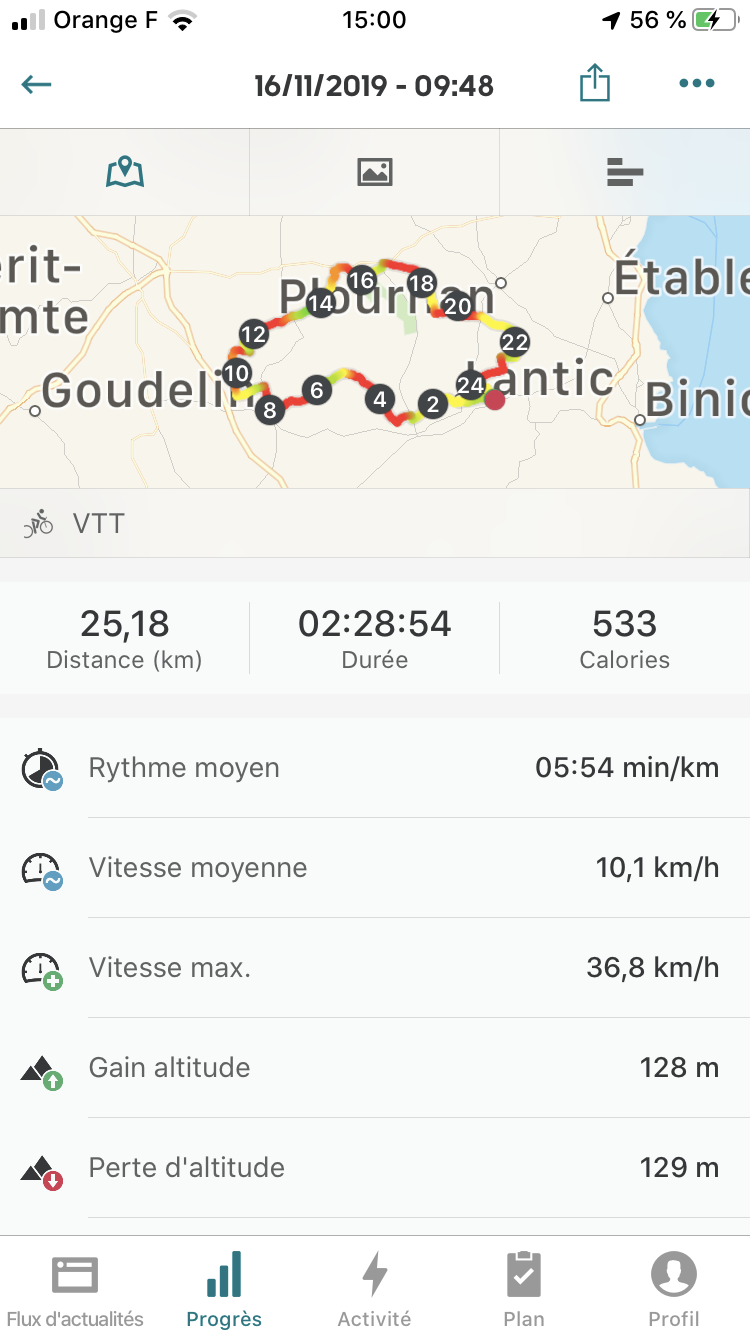This screenshot has width=750, height=1334.
Task: Switch to the statistics bars tab
Action: click(624, 172)
